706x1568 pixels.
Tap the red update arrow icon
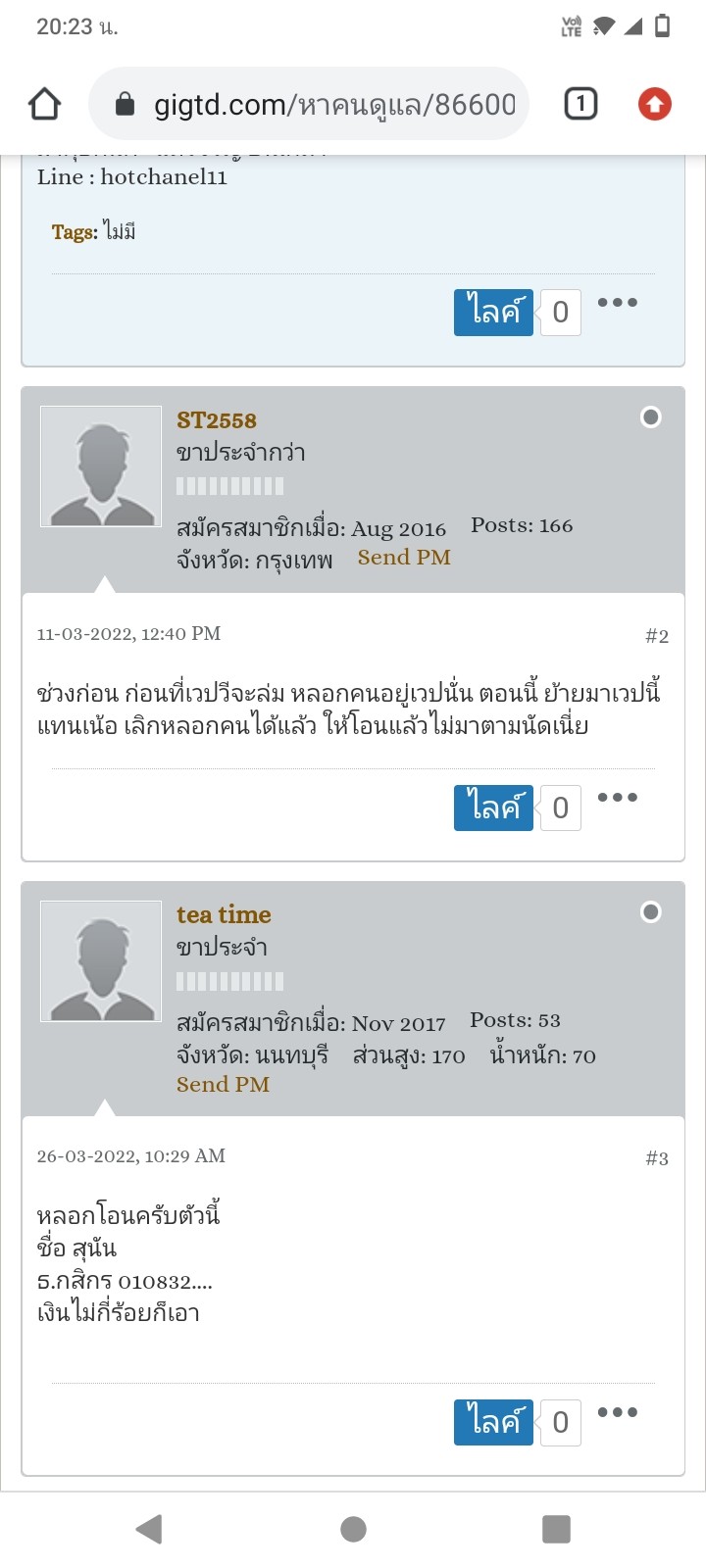click(x=655, y=104)
